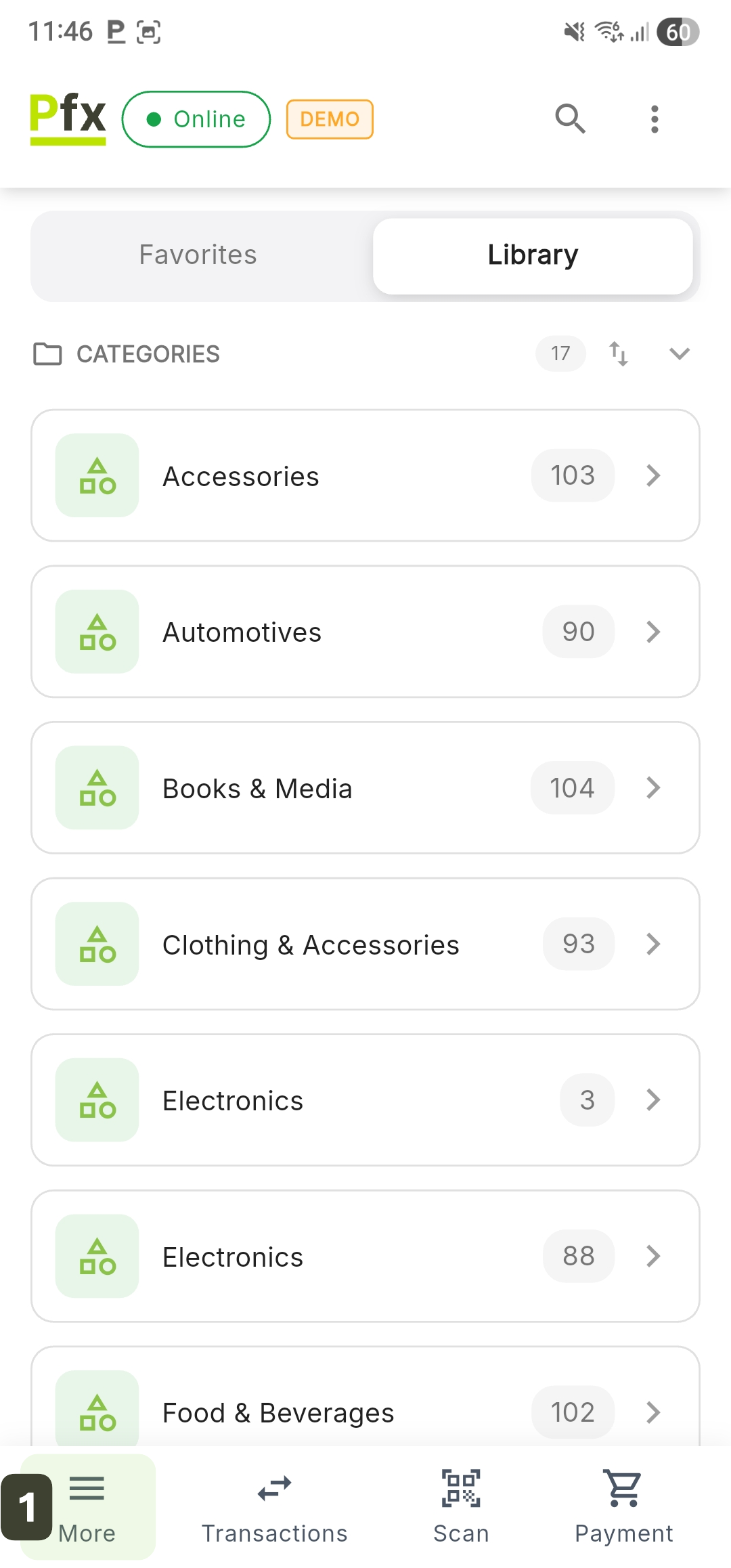Switch to the Favorites tab
The height and width of the screenshot is (1568, 731).
tap(198, 255)
